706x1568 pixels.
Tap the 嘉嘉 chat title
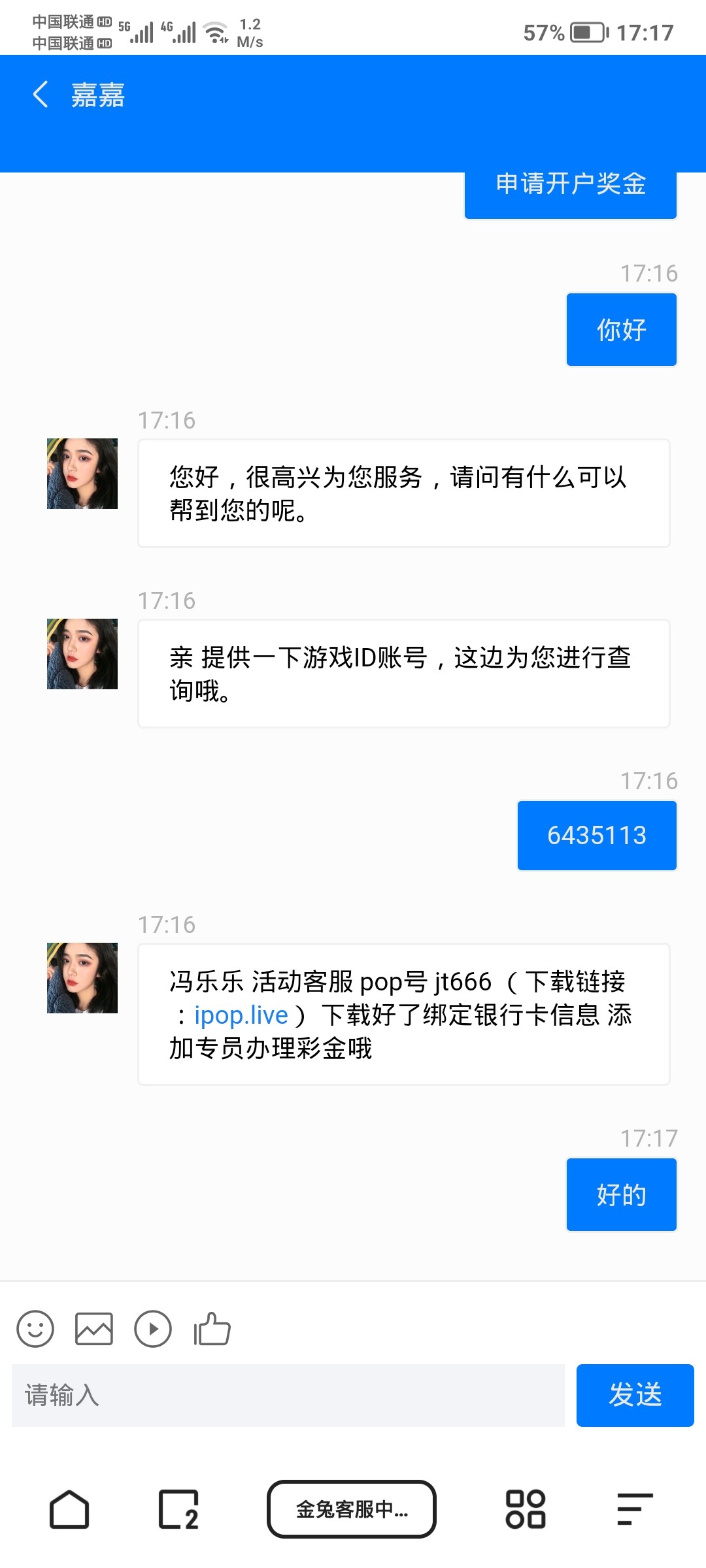click(x=98, y=95)
